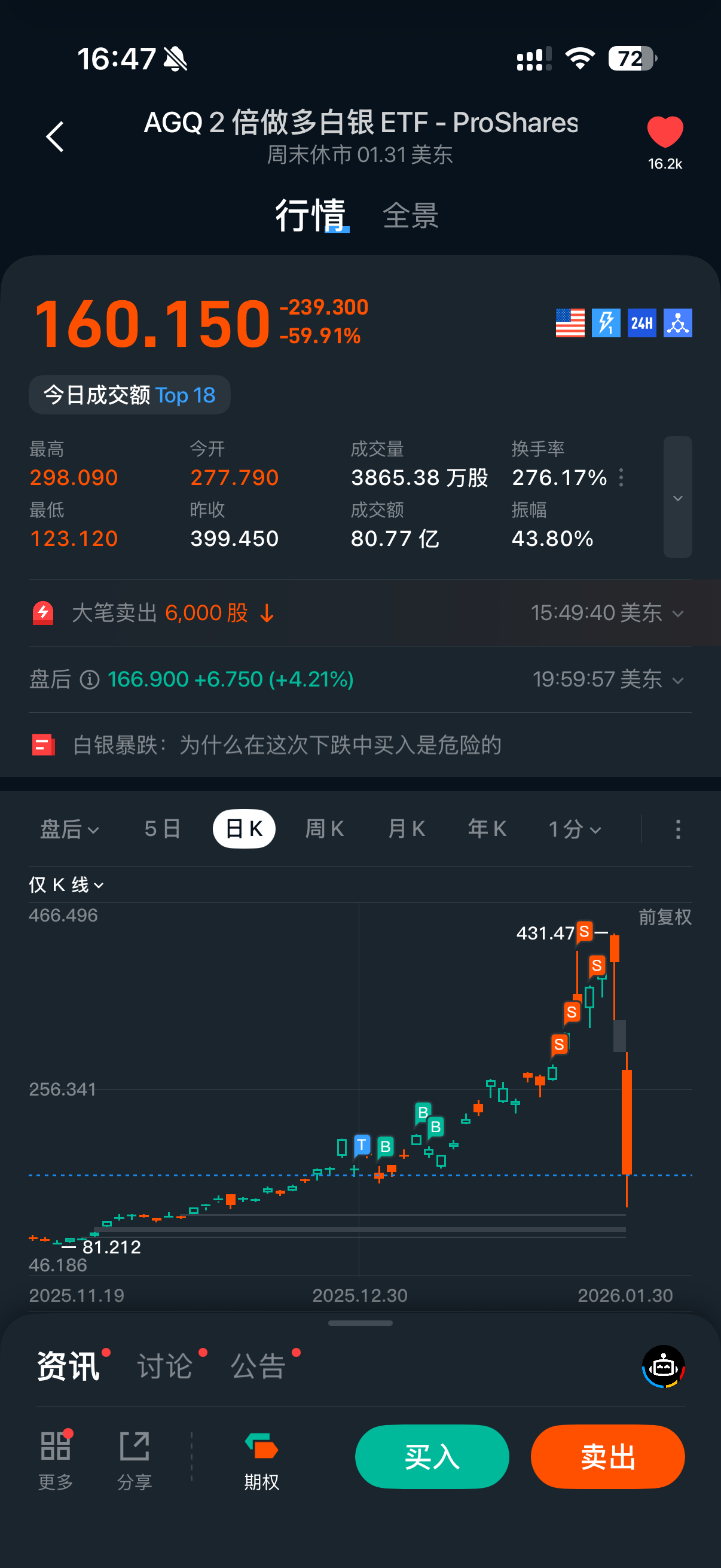Go back using the top-left arrow

[56, 136]
